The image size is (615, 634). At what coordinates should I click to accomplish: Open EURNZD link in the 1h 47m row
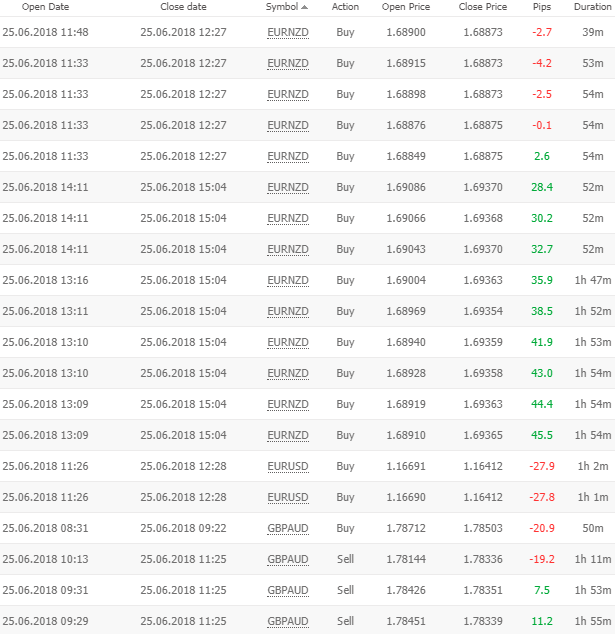288,281
